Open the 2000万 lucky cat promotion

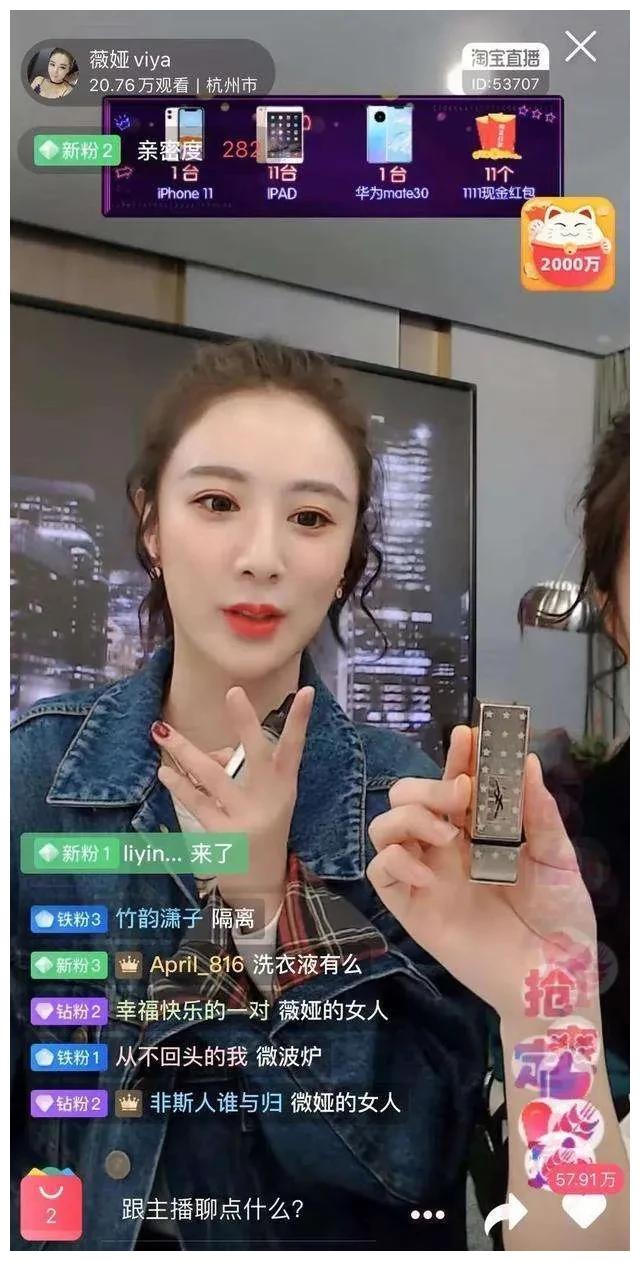tap(567, 243)
